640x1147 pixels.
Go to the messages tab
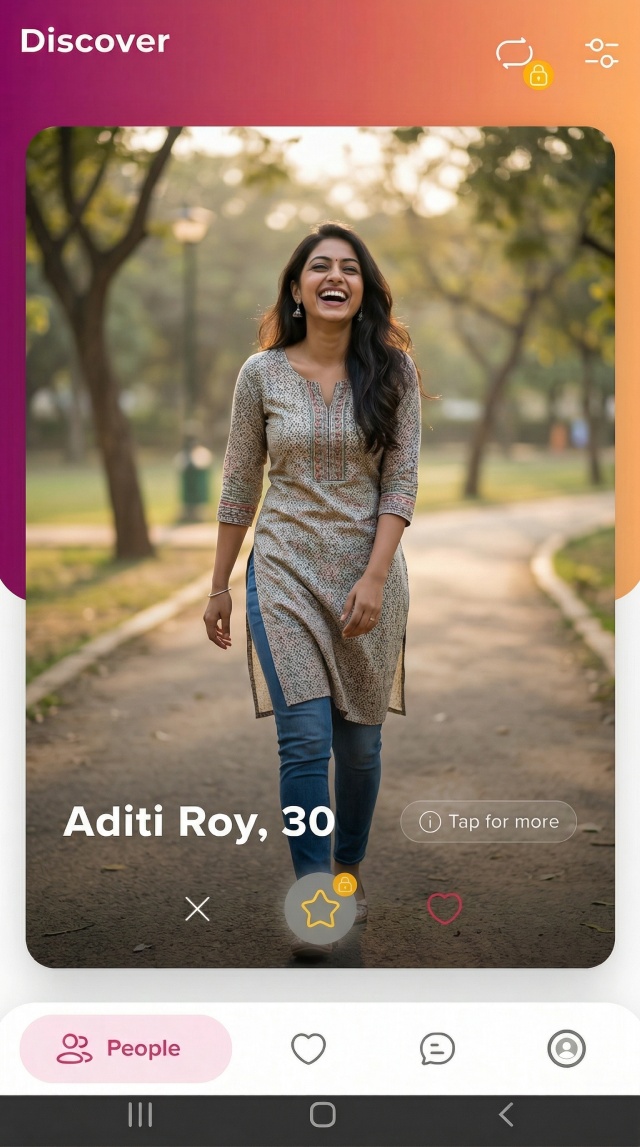(437, 1048)
